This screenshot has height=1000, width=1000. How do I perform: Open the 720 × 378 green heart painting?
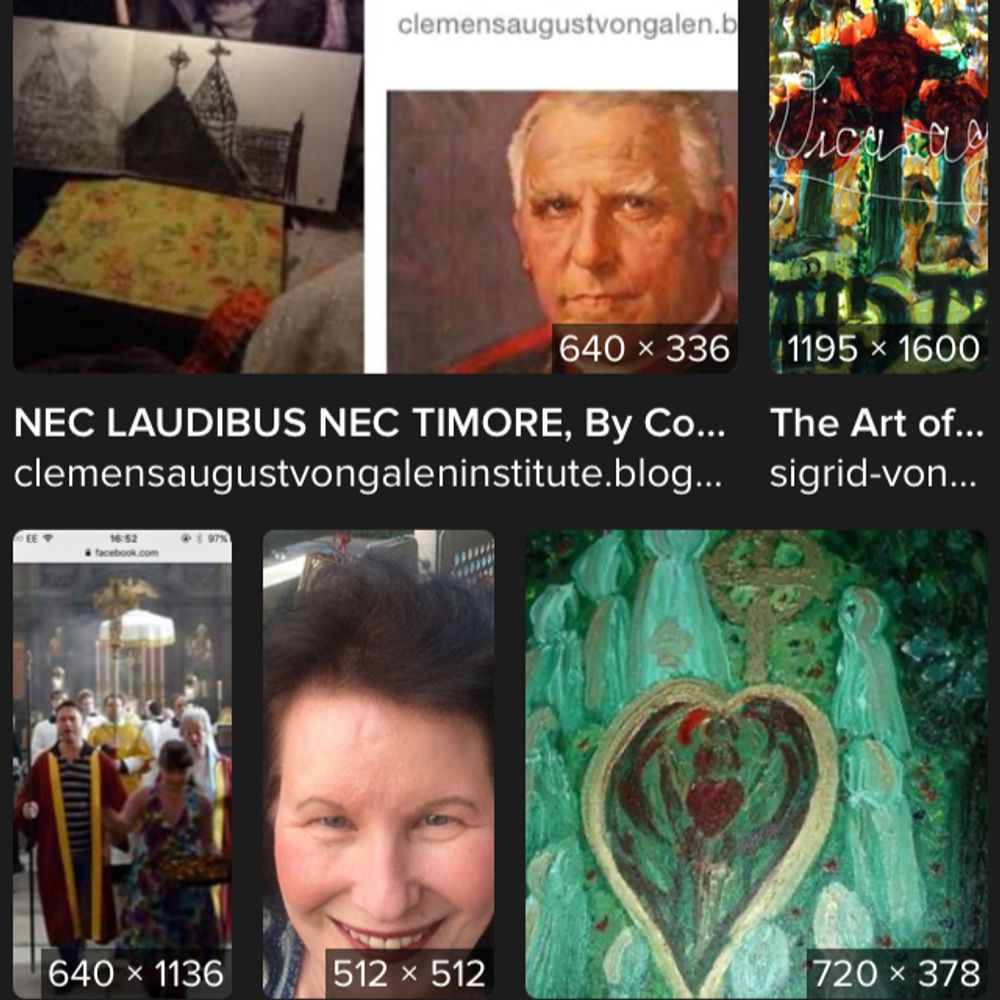[756, 764]
